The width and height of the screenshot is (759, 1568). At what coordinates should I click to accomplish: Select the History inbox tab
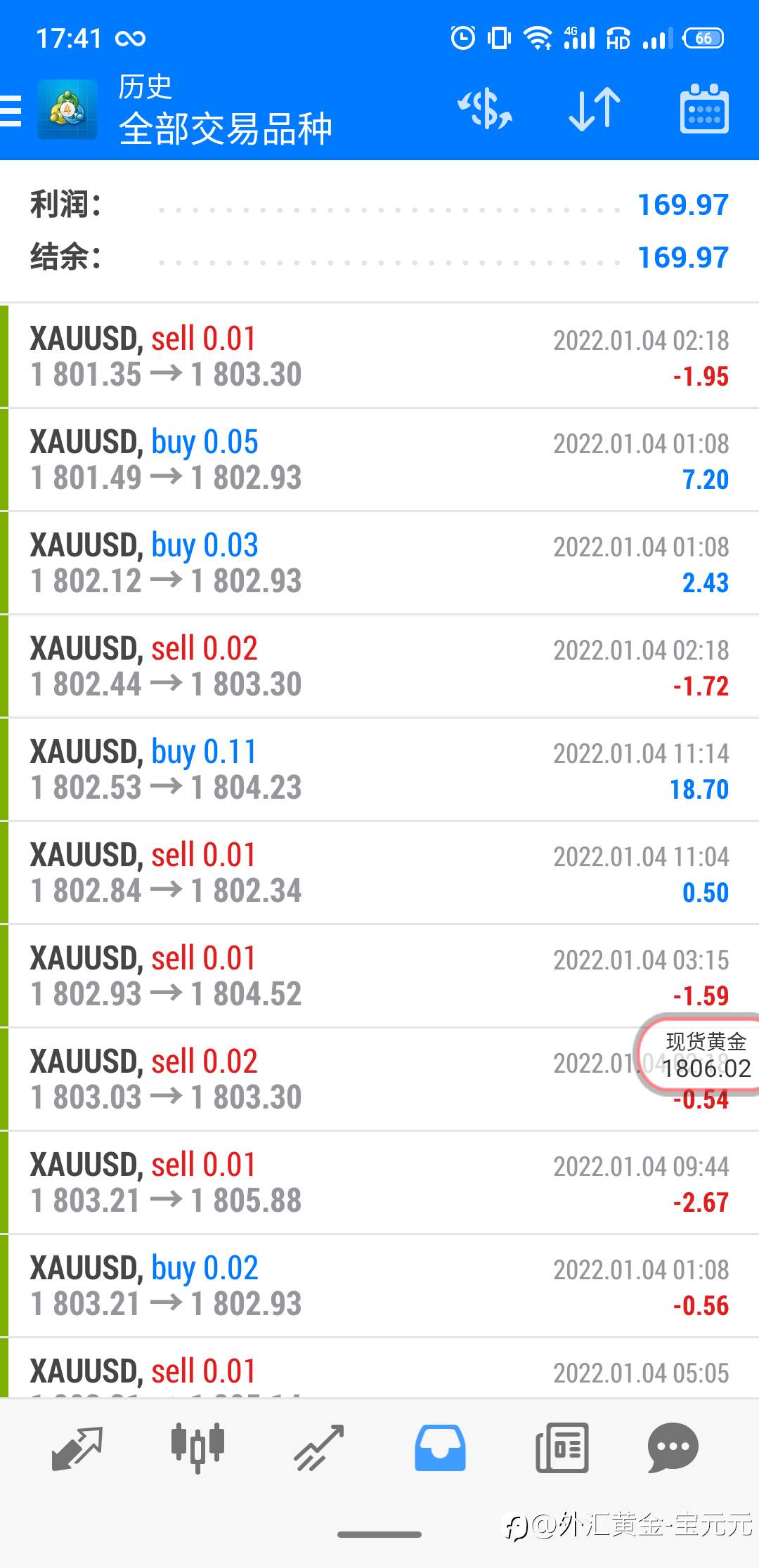(440, 1448)
